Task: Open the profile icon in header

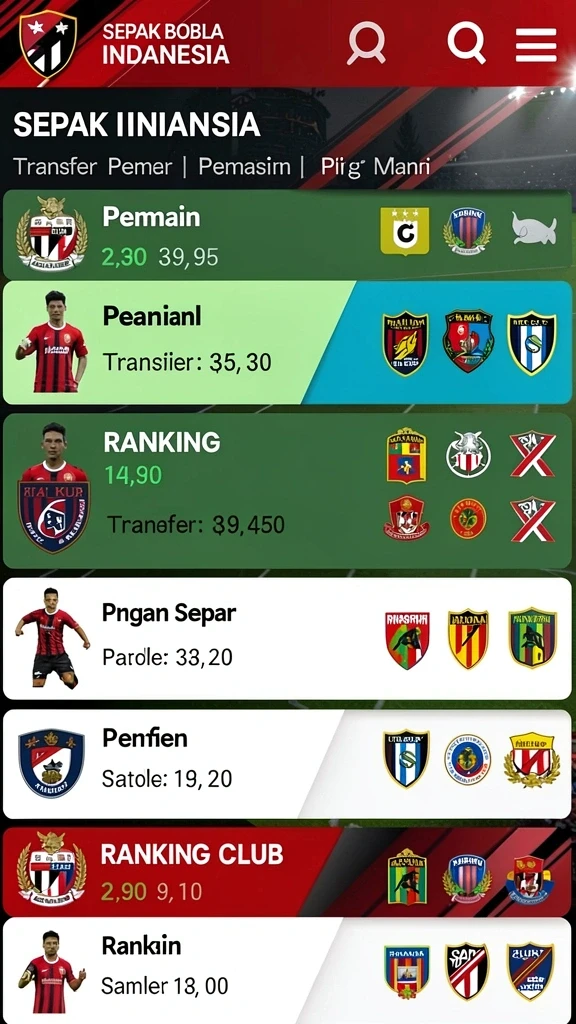Action: [x=366, y=43]
